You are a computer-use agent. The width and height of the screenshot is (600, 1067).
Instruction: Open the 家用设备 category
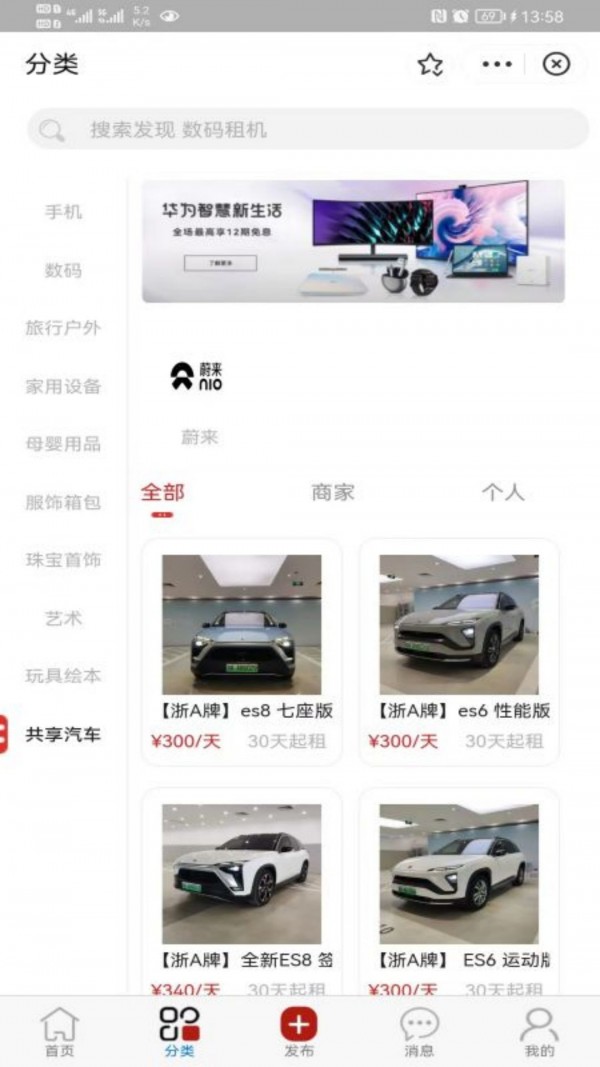(x=63, y=386)
